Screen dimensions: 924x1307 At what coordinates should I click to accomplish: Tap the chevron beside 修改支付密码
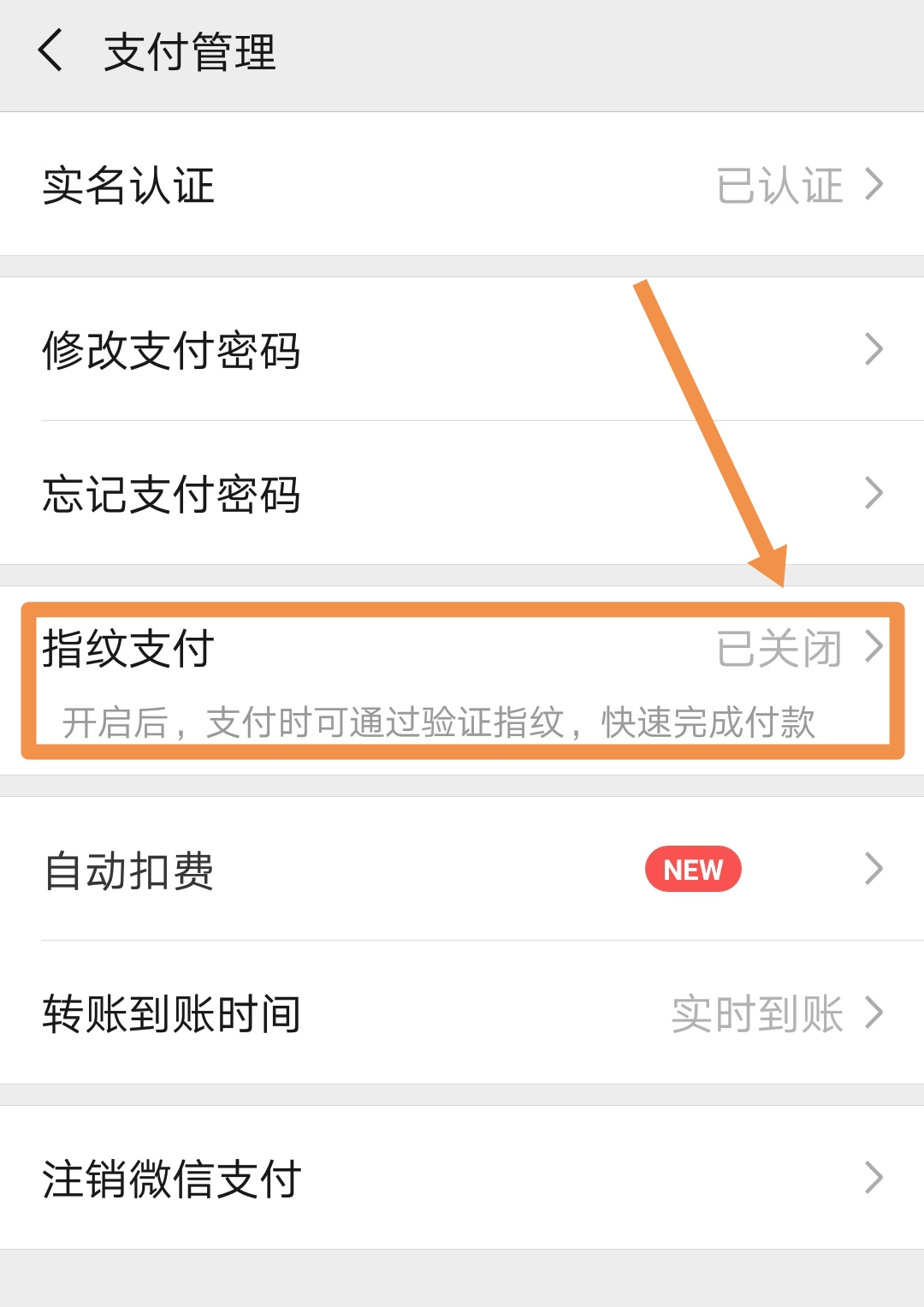click(874, 348)
